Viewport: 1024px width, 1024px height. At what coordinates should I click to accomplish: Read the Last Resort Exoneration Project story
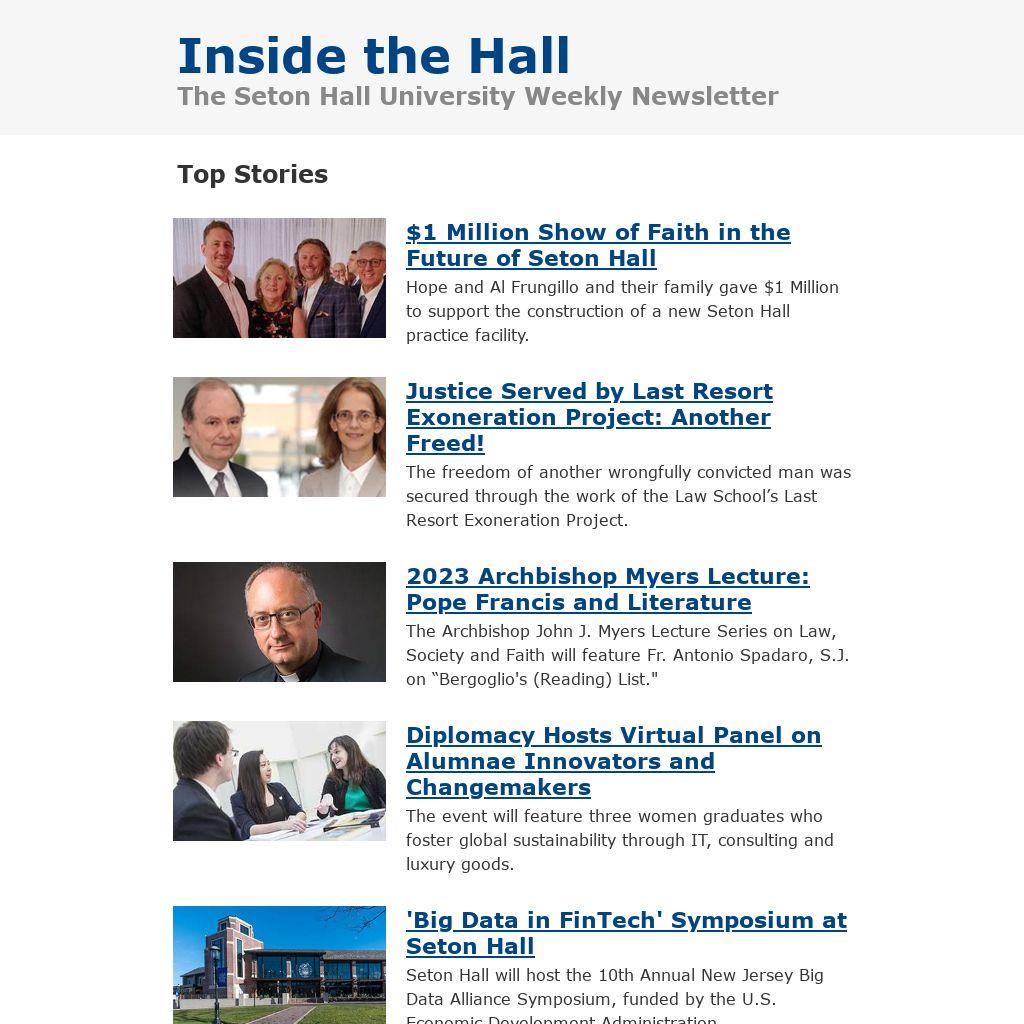(588, 417)
